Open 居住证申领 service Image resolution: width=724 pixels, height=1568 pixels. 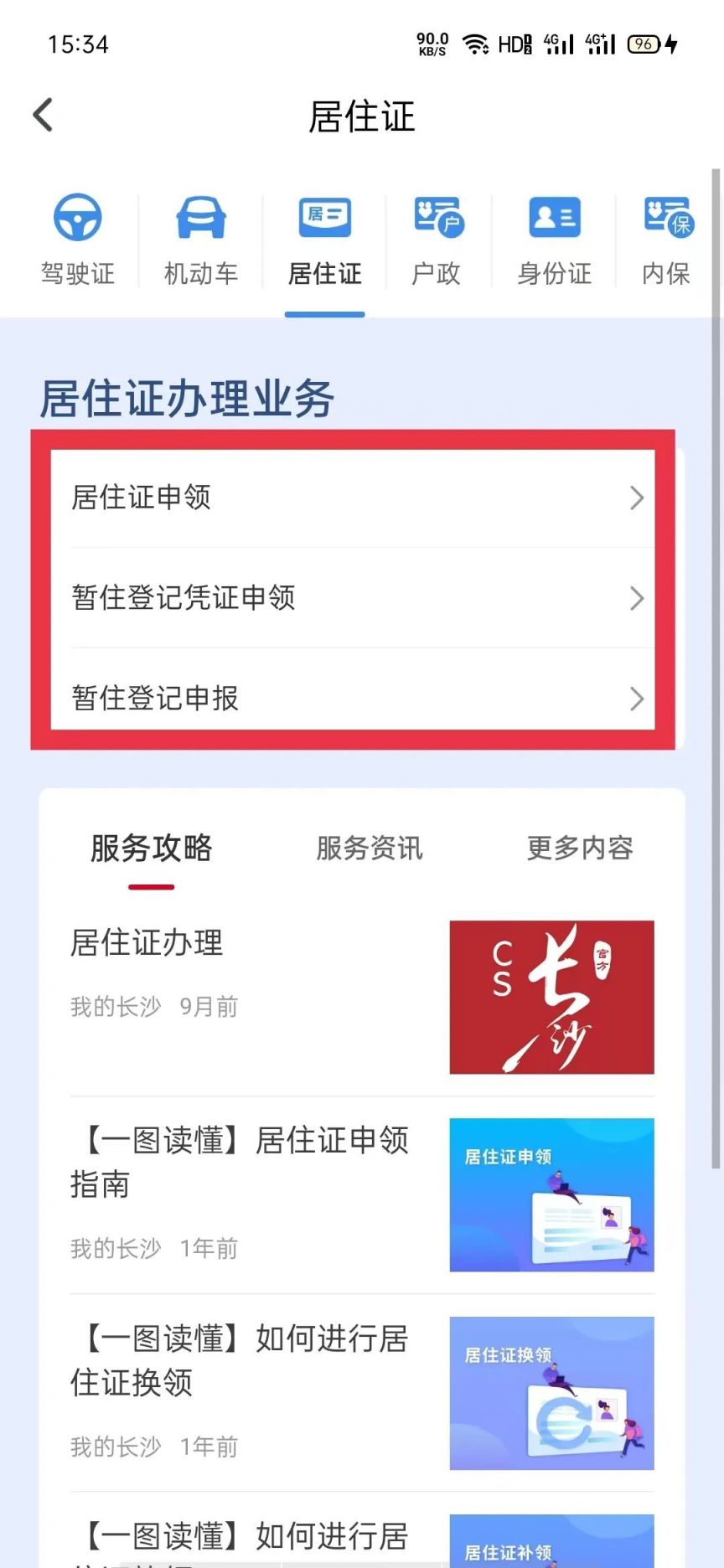pos(352,498)
